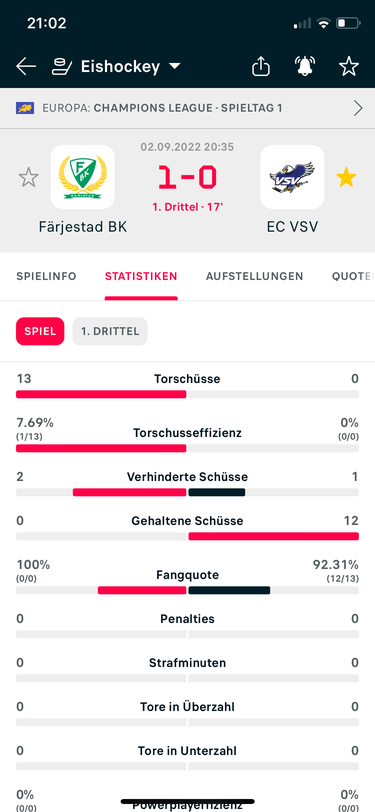This screenshot has width=375, height=812.
Task: Select the Spiel filter chip
Action: 40,331
